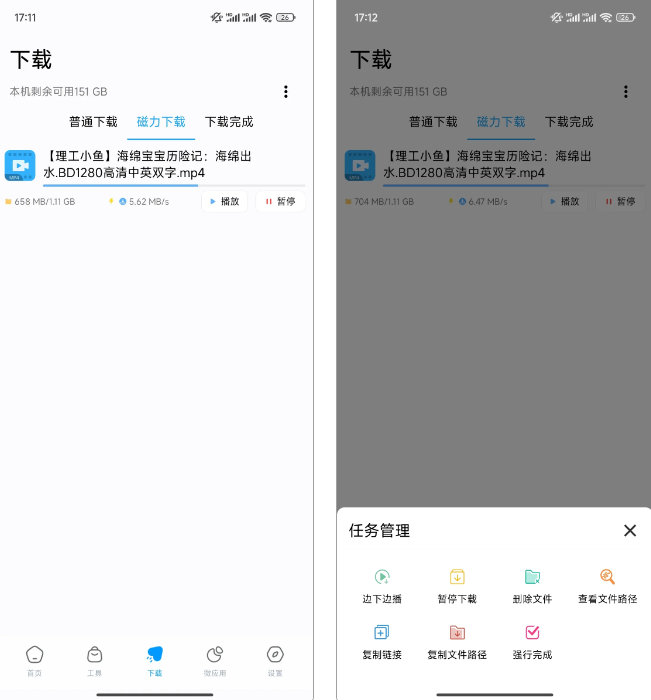
Task: Go to the 微应用 tab
Action: (x=215, y=660)
